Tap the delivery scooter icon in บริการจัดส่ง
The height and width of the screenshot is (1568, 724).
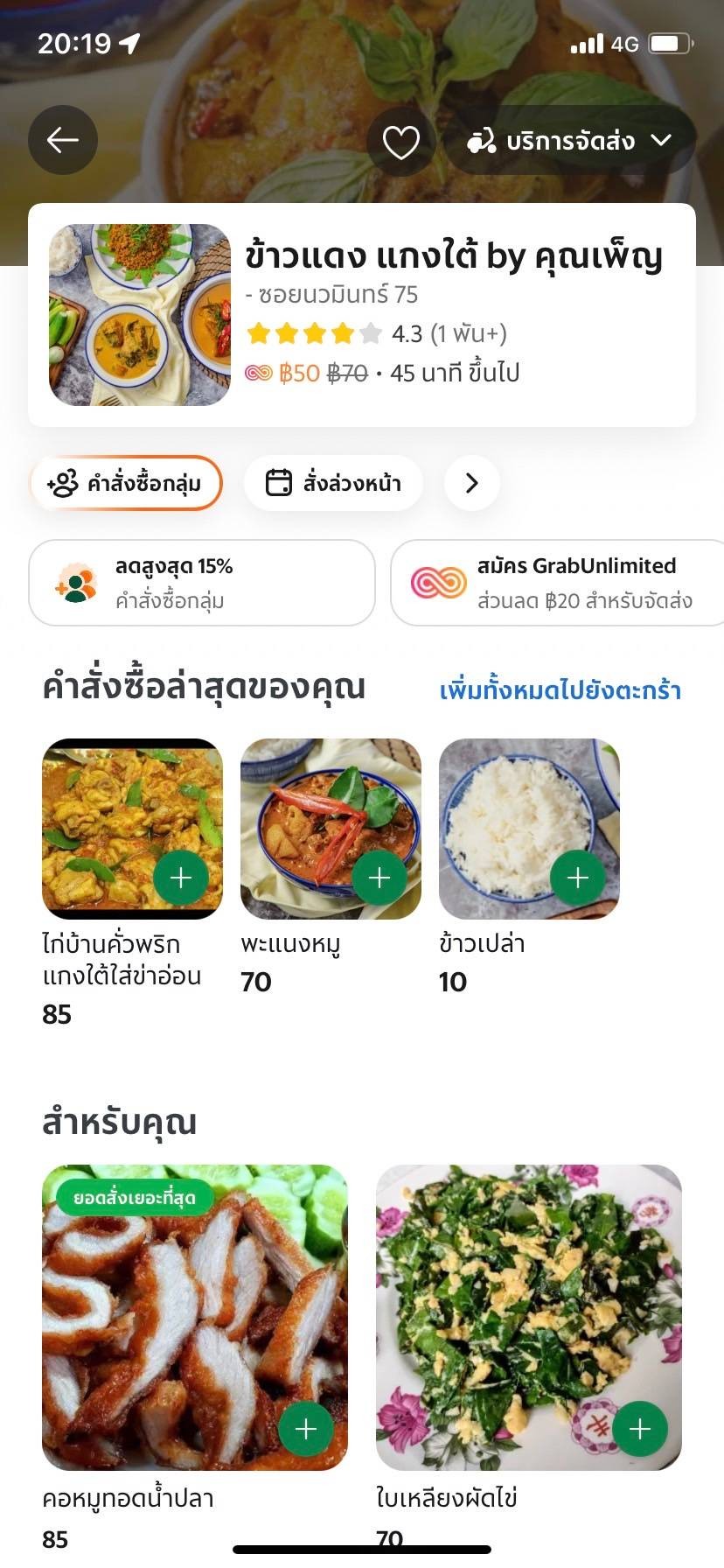[x=482, y=141]
